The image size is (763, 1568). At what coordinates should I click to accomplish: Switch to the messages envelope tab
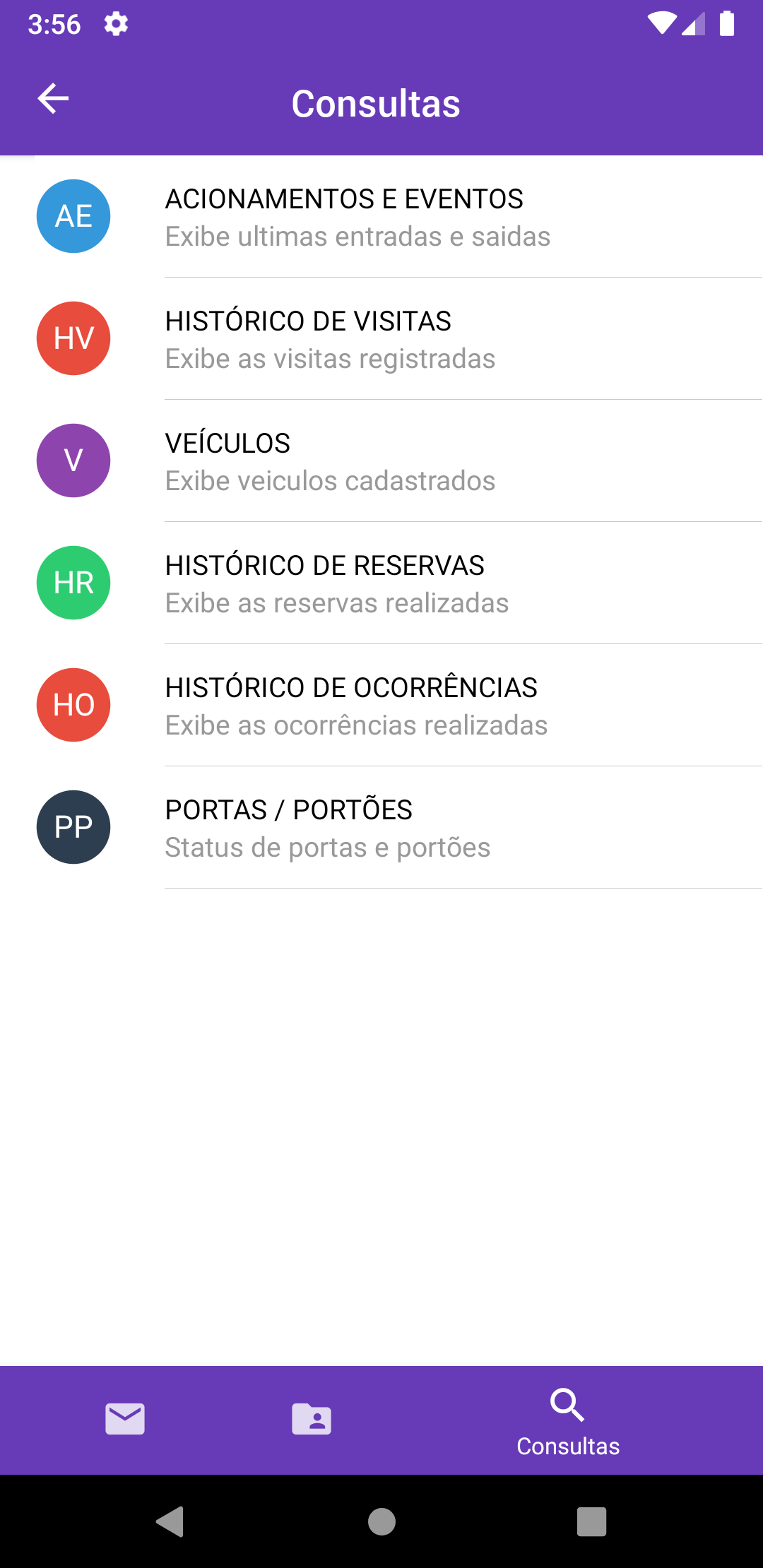pyautogui.click(x=125, y=1419)
